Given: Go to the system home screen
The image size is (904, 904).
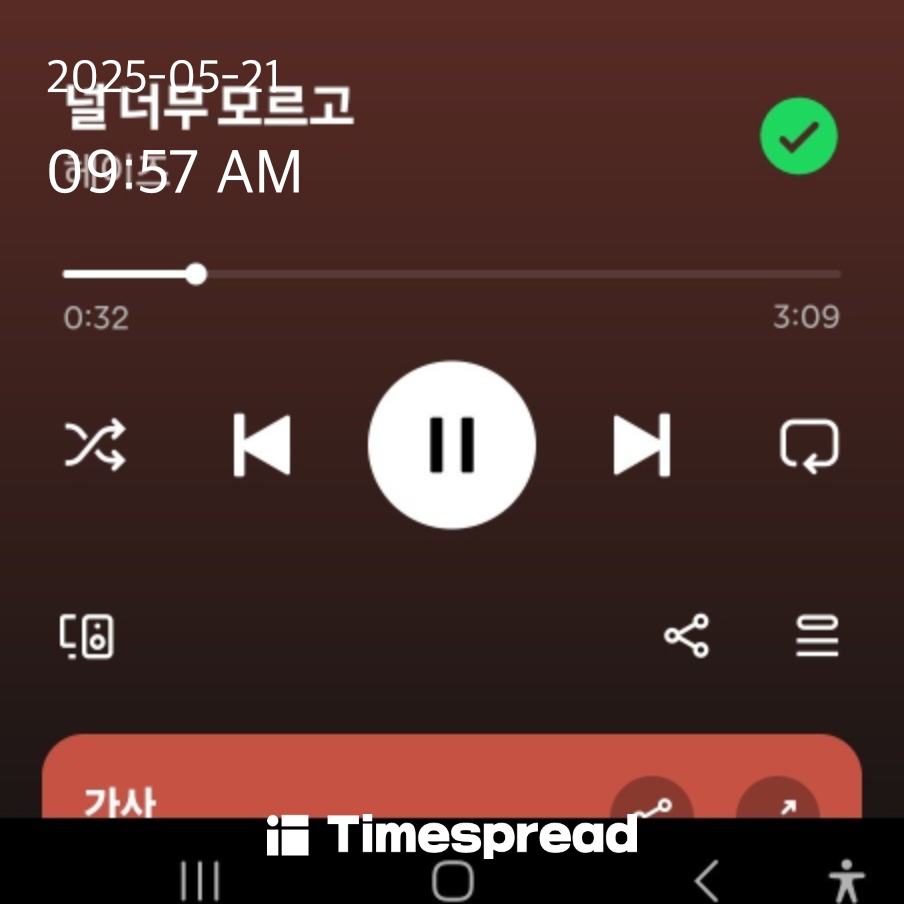Looking at the screenshot, I should [452, 881].
